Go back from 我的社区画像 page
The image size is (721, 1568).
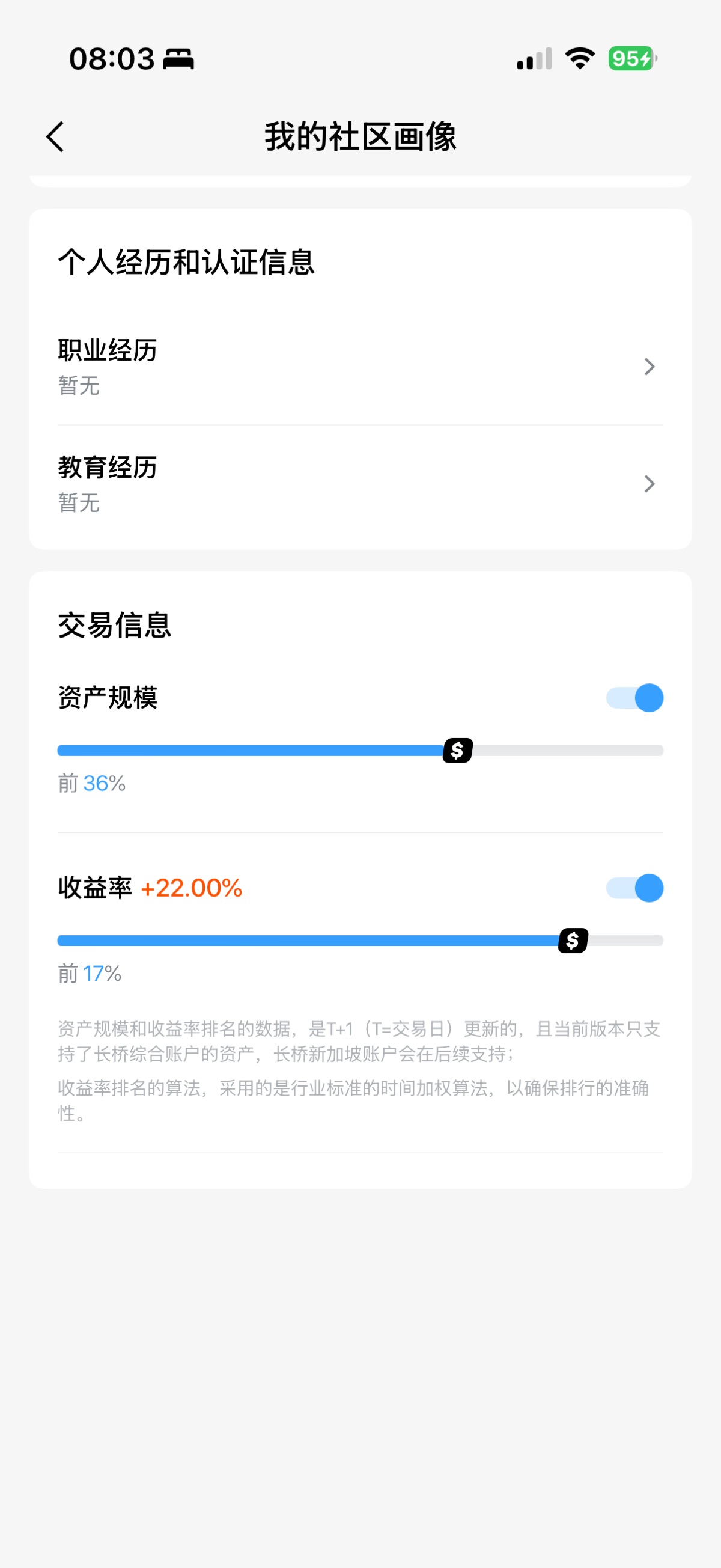tap(55, 136)
